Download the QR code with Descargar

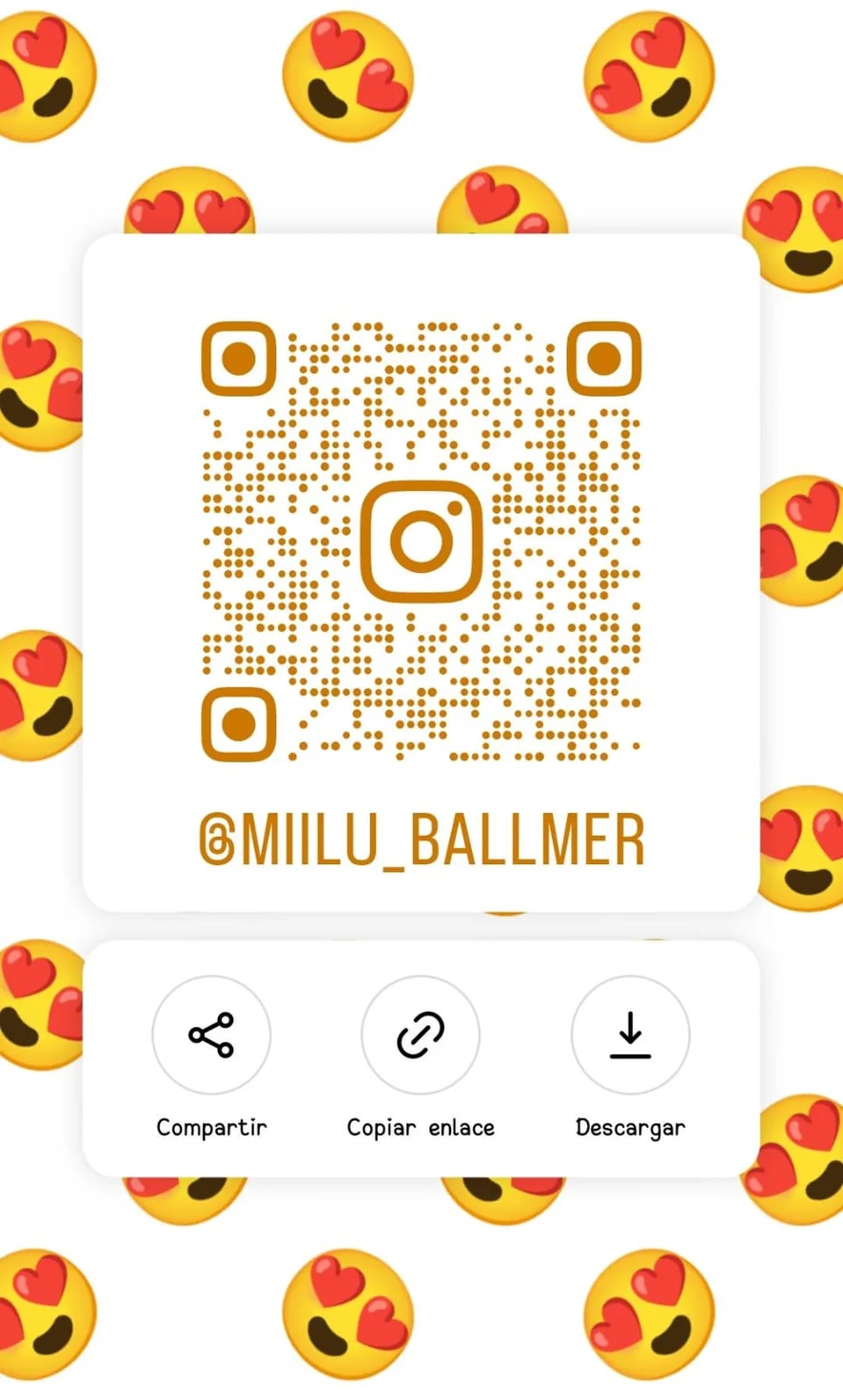tap(630, 1035)
